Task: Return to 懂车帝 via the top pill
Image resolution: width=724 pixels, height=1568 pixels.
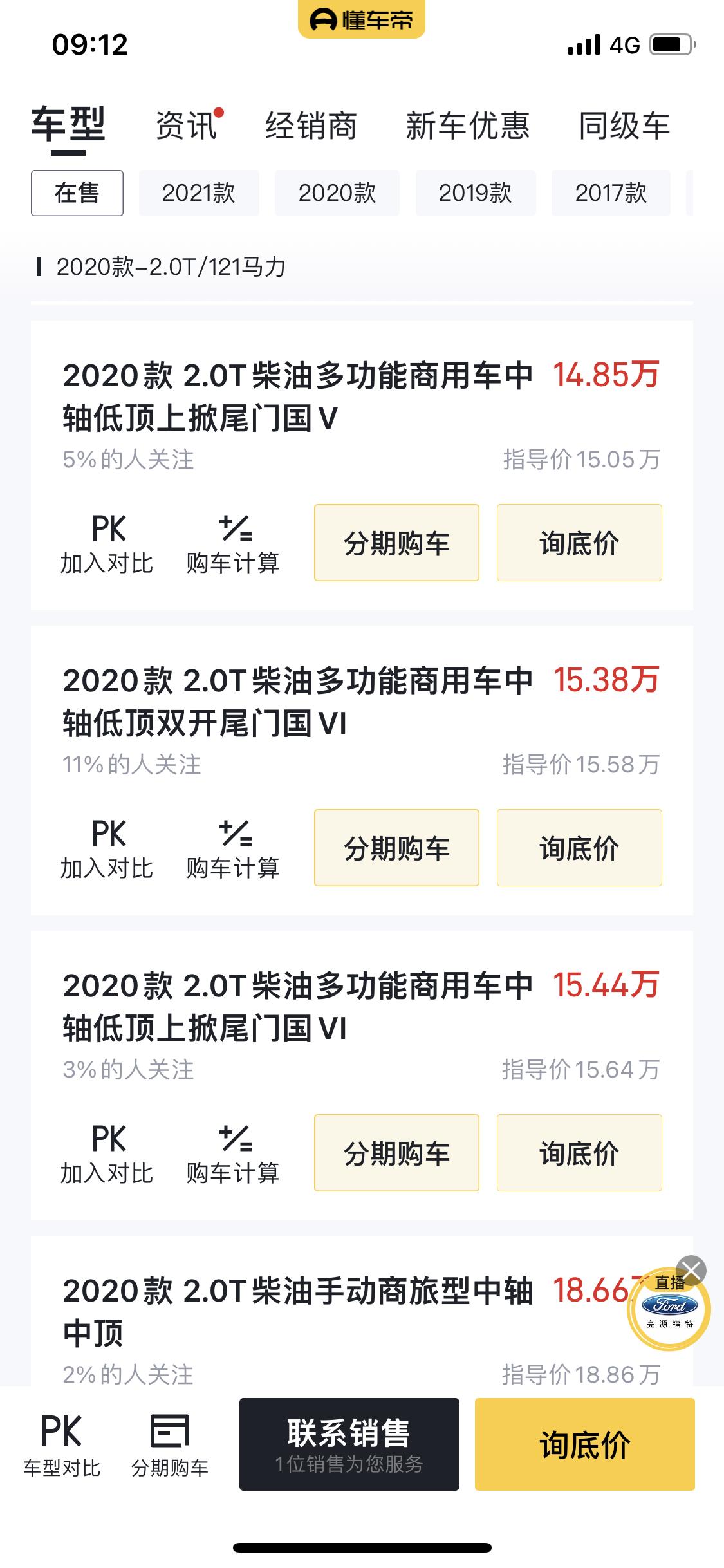Action: point(362,19)
